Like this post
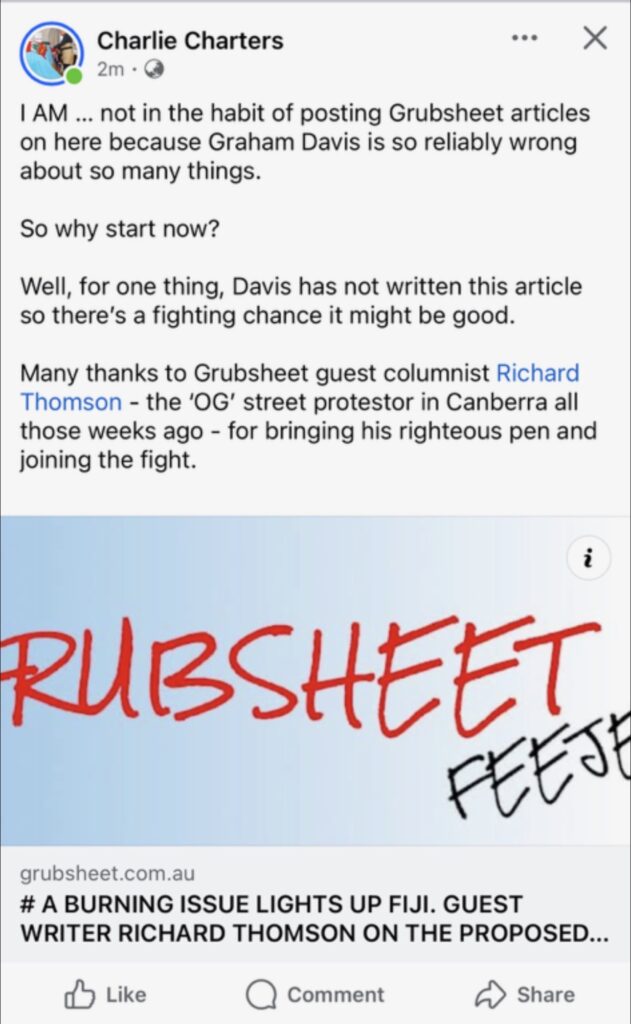This screenshot has height=1024, width=631. click(105, 994)
